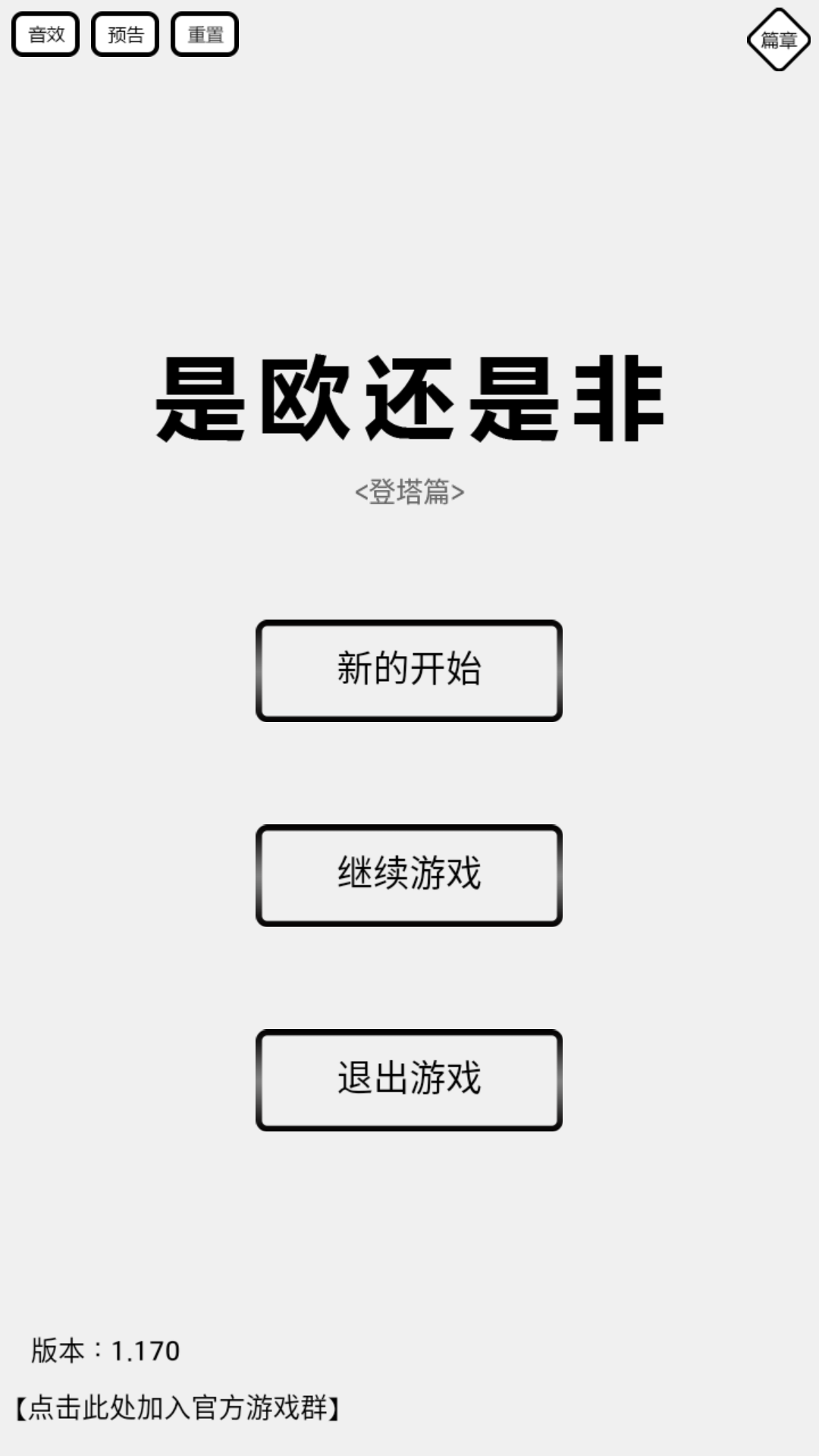819x1456 pixels.
Task: Open the 篇章 chapter selector
Action: [779, 39]
